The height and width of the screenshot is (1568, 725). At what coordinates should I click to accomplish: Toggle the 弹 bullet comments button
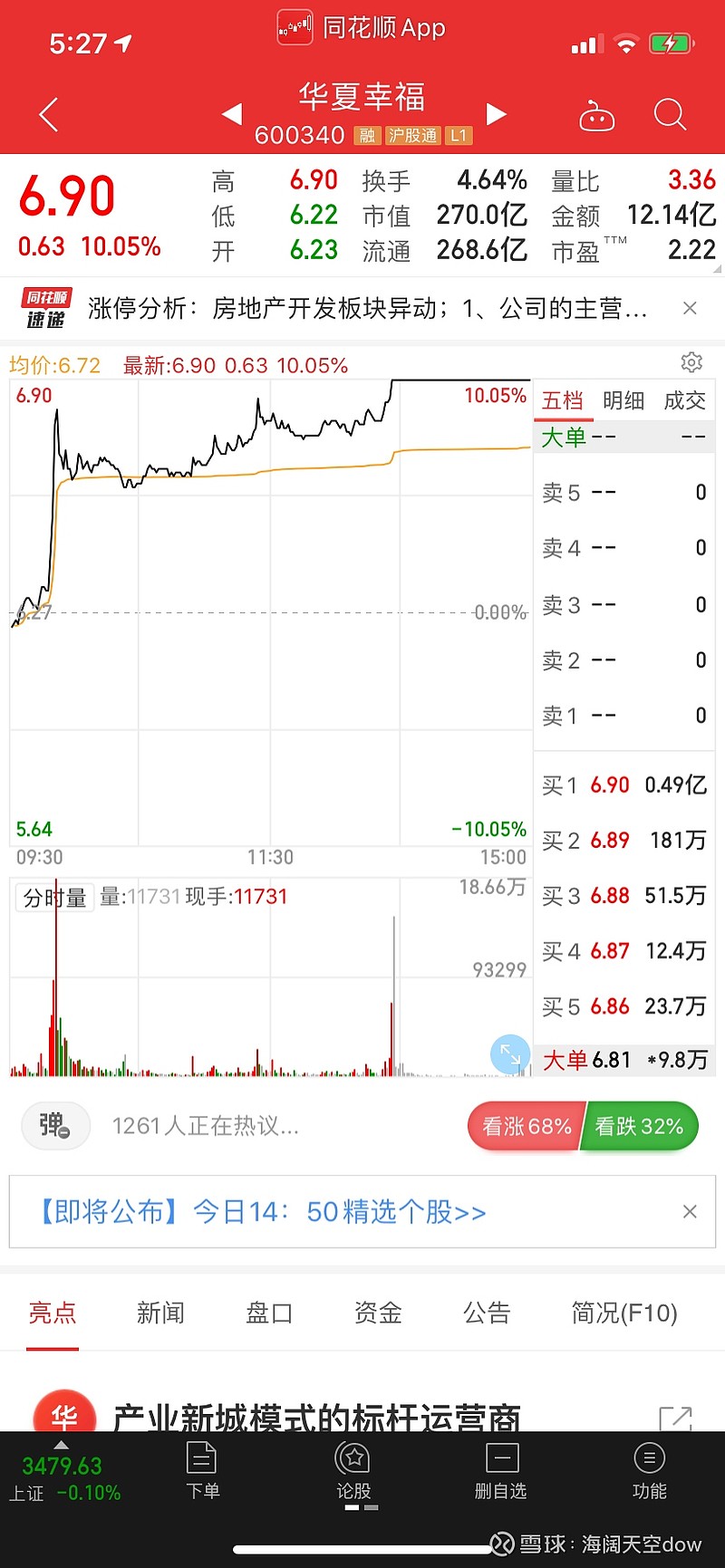coord(55,1126)
